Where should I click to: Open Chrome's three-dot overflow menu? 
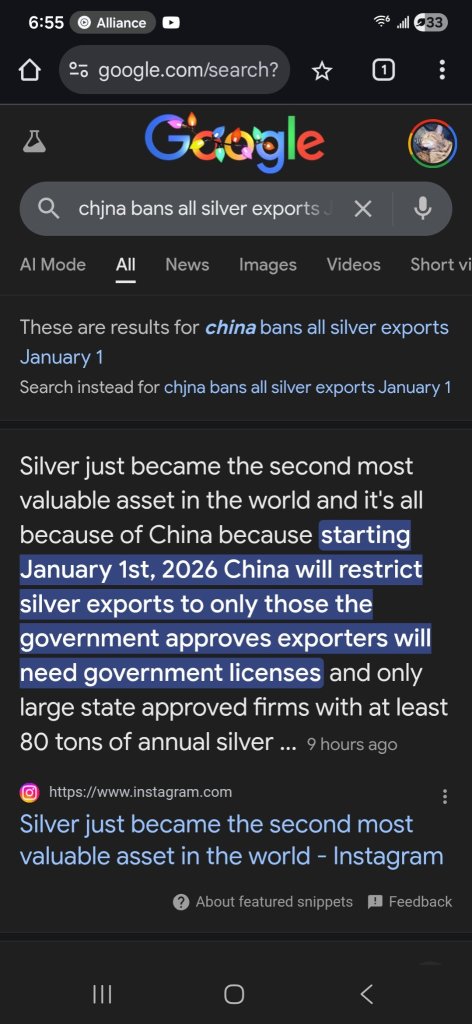tap(443, 70)
